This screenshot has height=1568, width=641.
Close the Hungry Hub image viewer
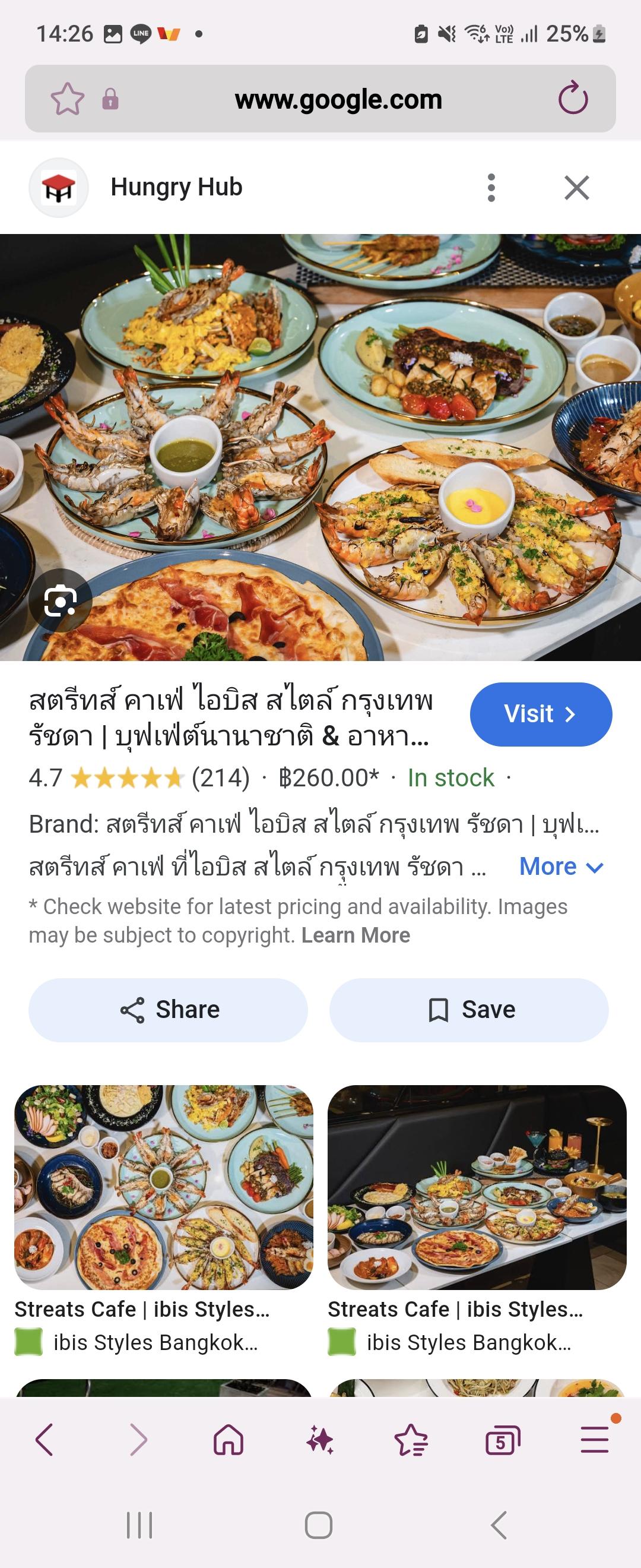point(576,188)
